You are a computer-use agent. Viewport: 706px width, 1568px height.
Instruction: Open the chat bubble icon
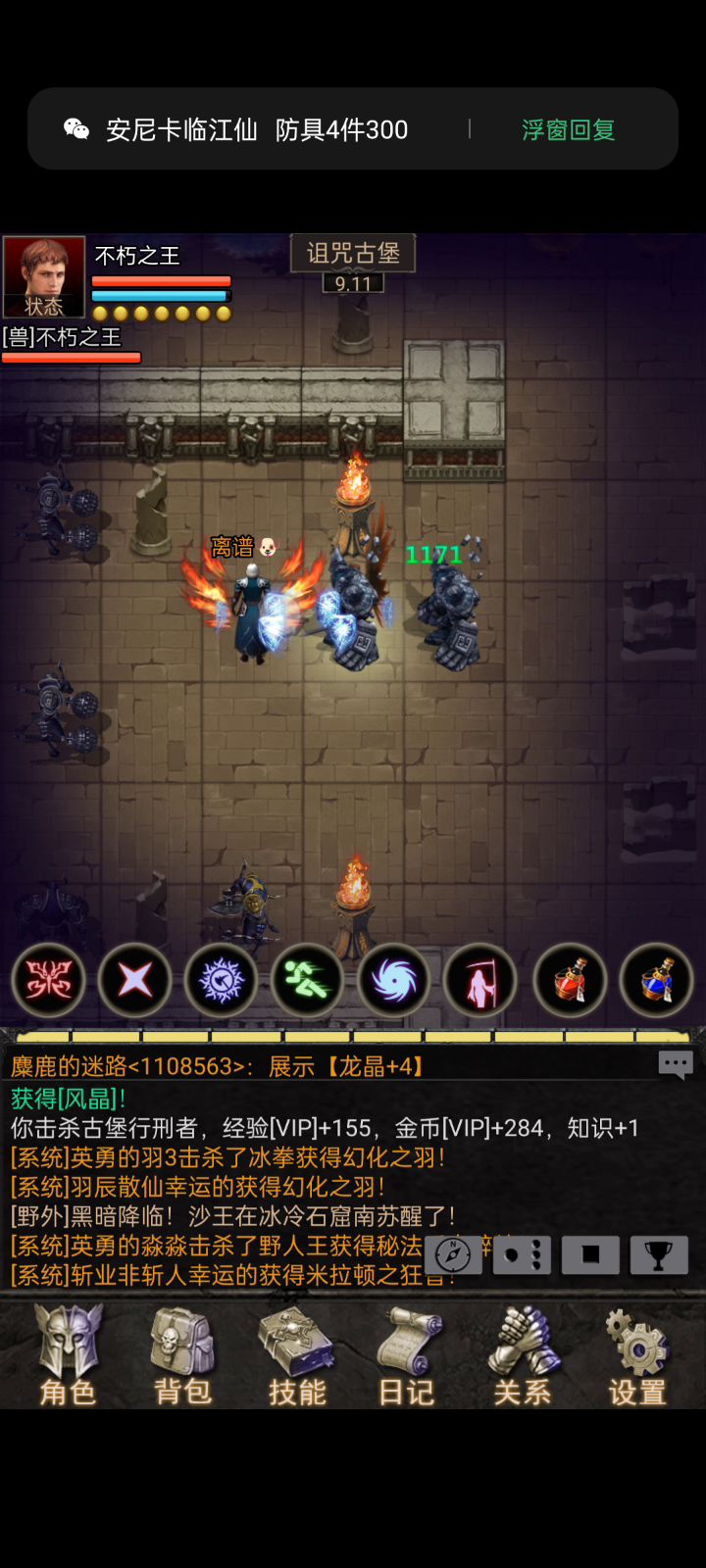676,1064
